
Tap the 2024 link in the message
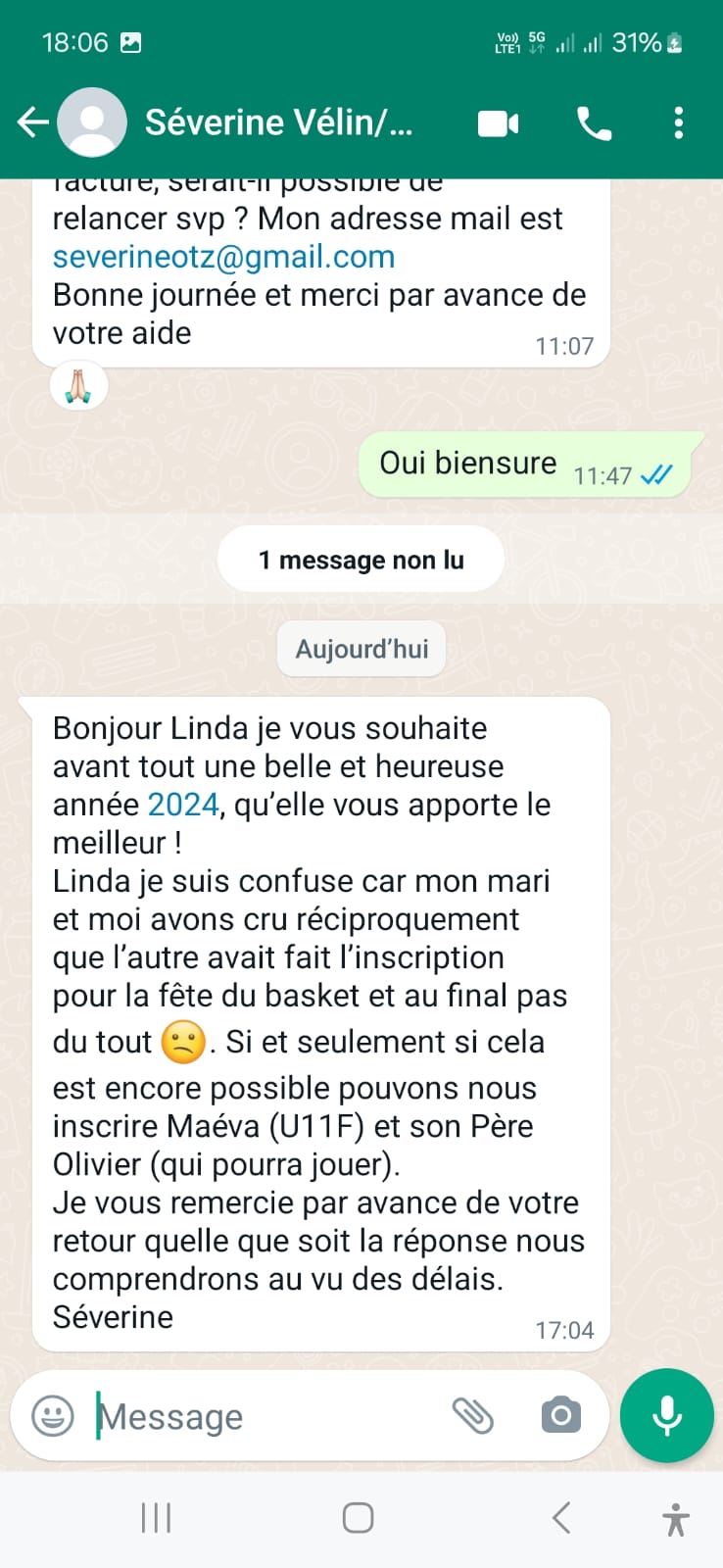(183, 805)
